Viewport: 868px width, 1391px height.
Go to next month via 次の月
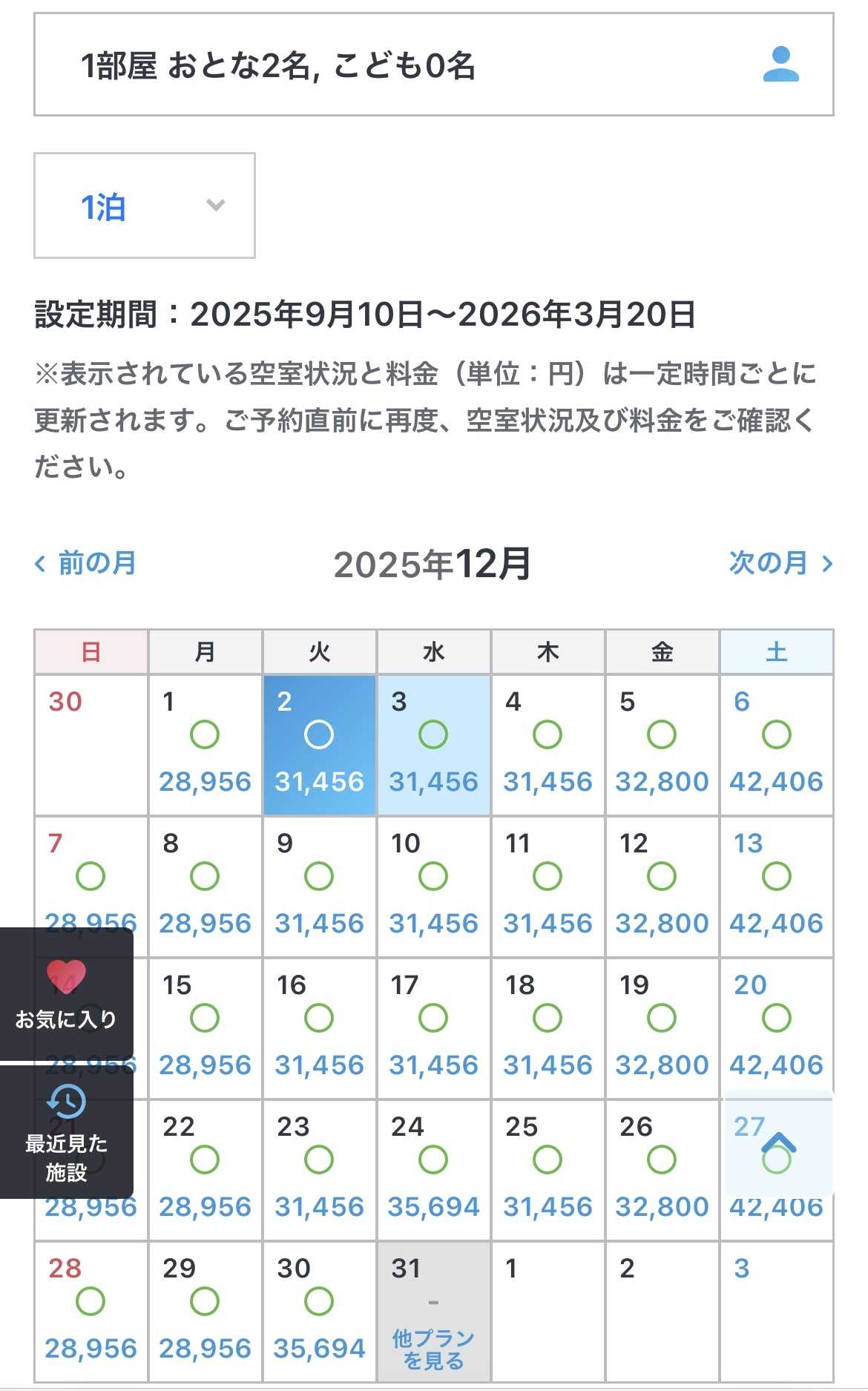click(x=780, y=563)
